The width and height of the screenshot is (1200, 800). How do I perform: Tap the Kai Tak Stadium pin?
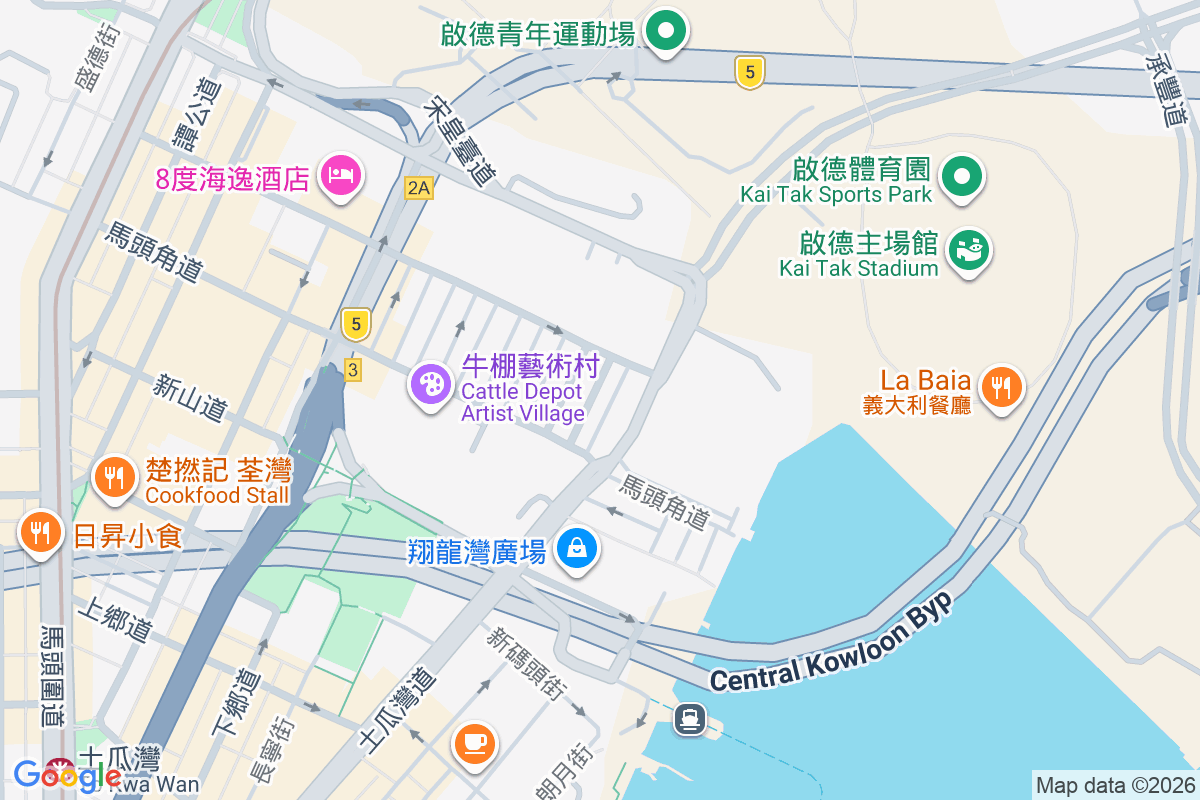pyautogui.click(x=967, y=249)
